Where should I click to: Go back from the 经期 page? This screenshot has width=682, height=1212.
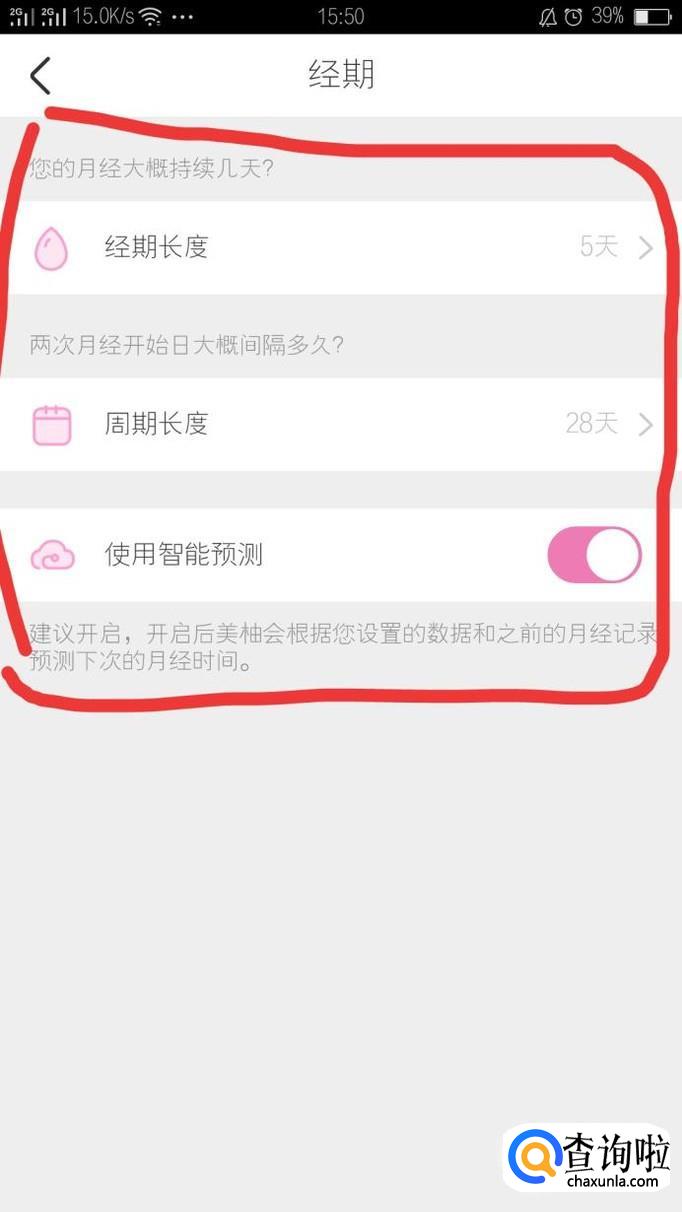click(x=40, y=76)
